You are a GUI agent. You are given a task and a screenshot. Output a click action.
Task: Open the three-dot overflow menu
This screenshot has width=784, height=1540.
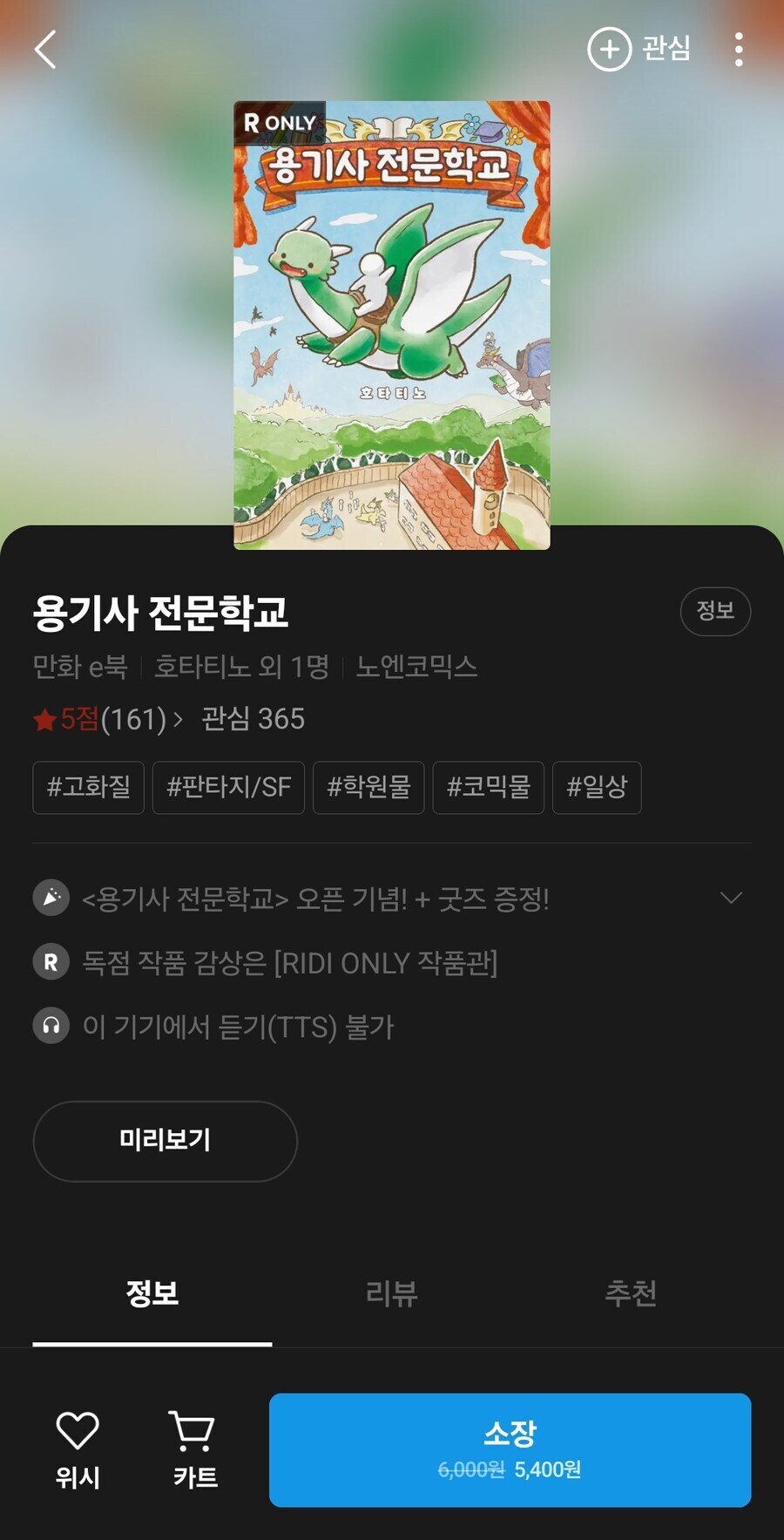(738, 50)
